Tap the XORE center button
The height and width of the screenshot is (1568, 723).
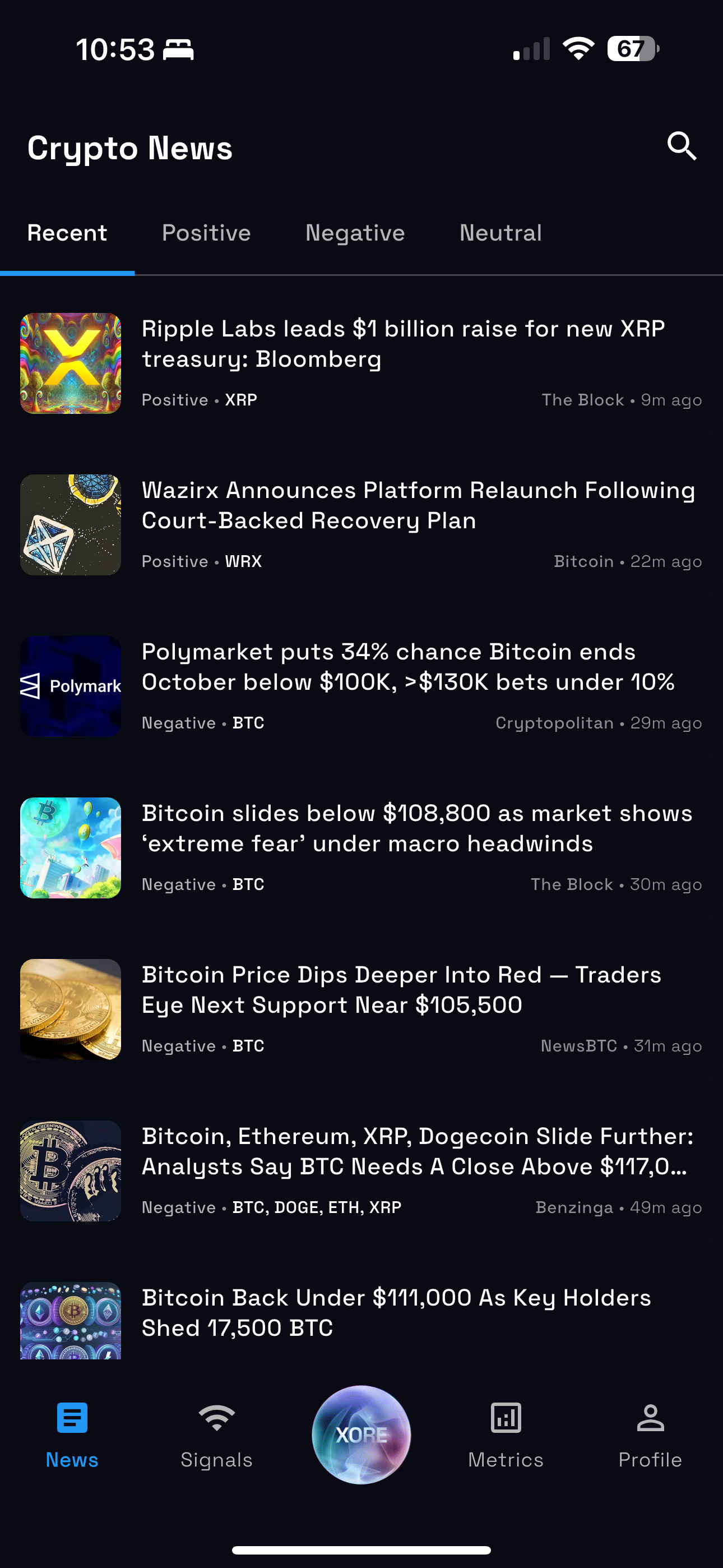[361, 1435]
